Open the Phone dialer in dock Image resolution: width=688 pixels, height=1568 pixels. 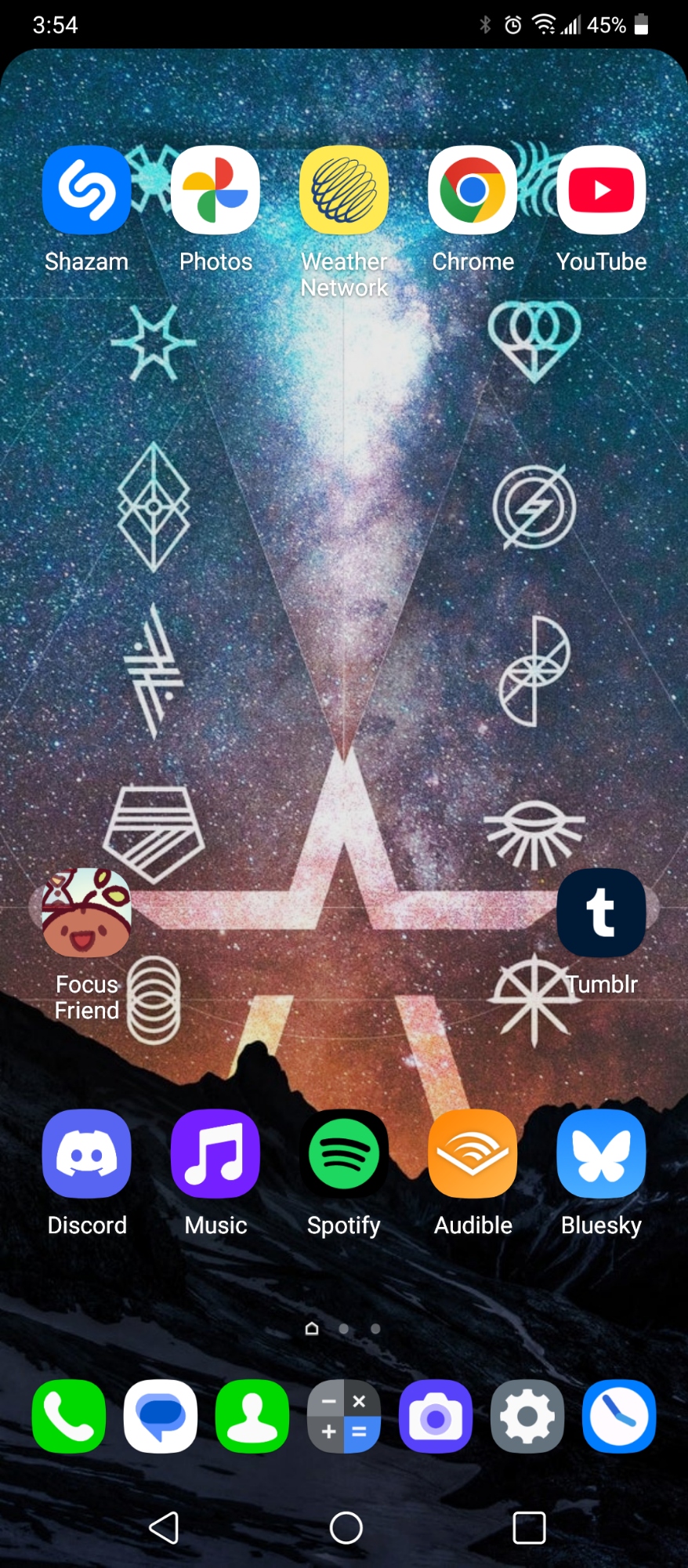69,1417
